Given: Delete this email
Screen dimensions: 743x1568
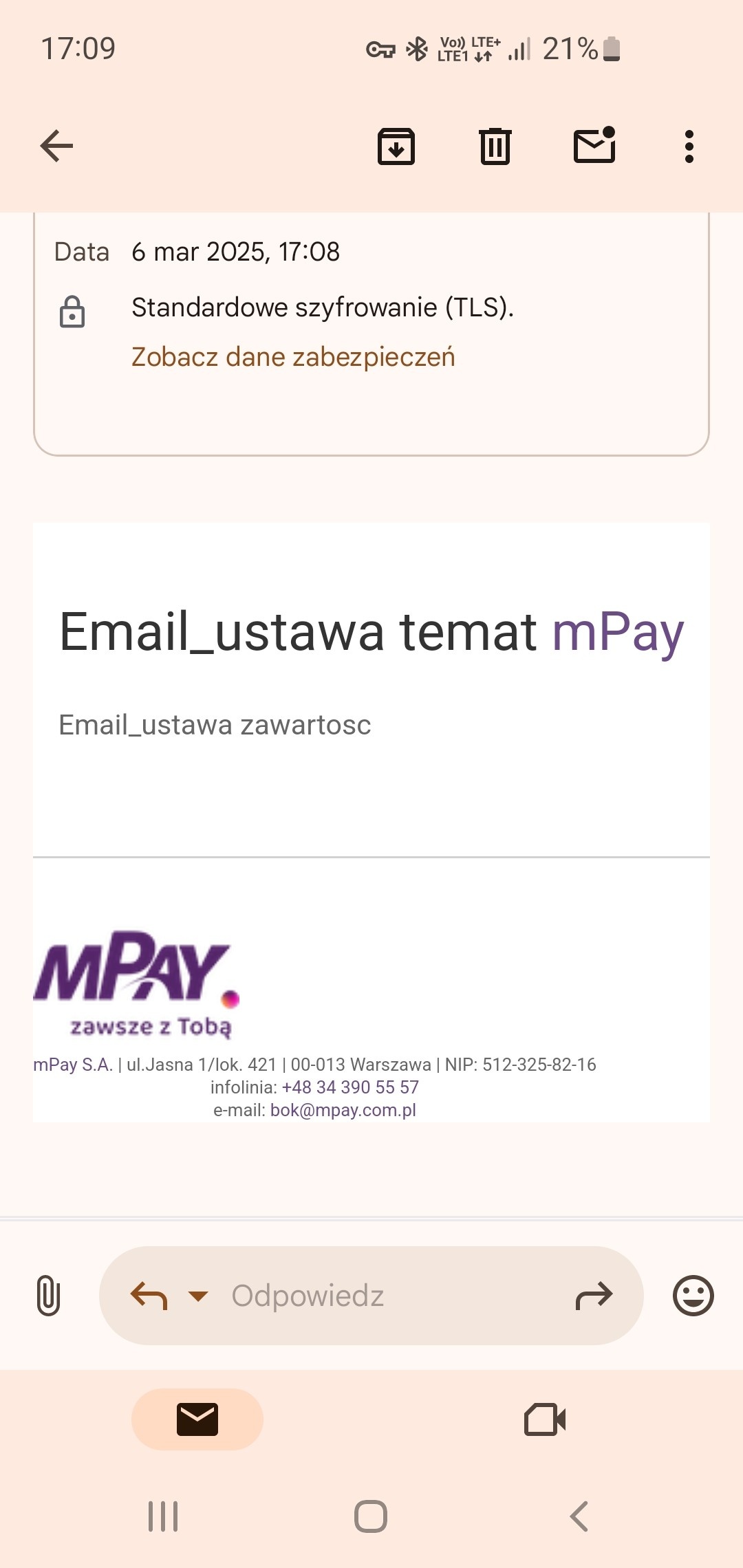Looking at the screenshot, I should point(495,146).
